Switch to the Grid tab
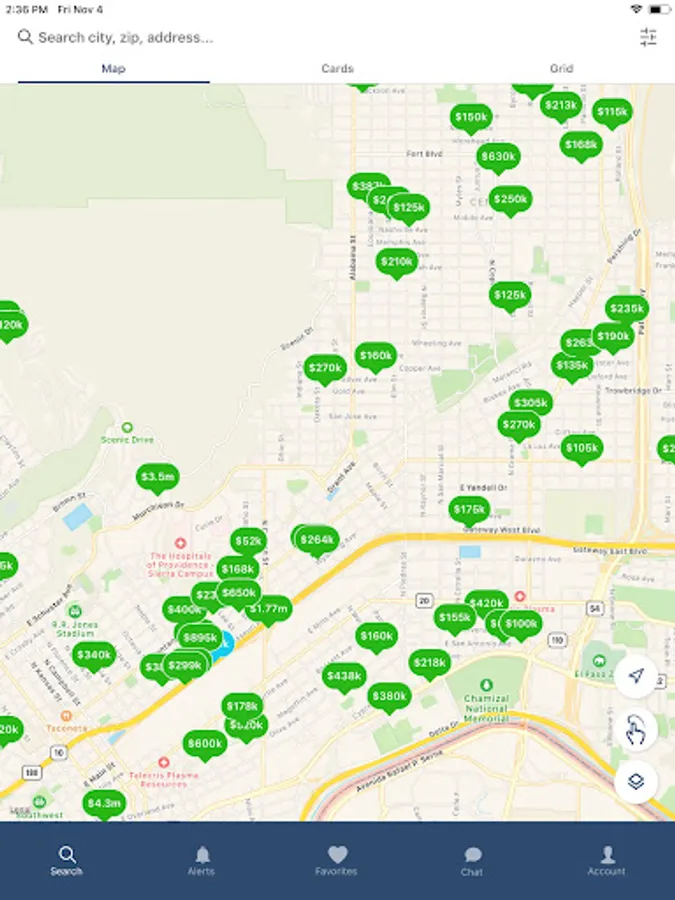 click(561, 68)
